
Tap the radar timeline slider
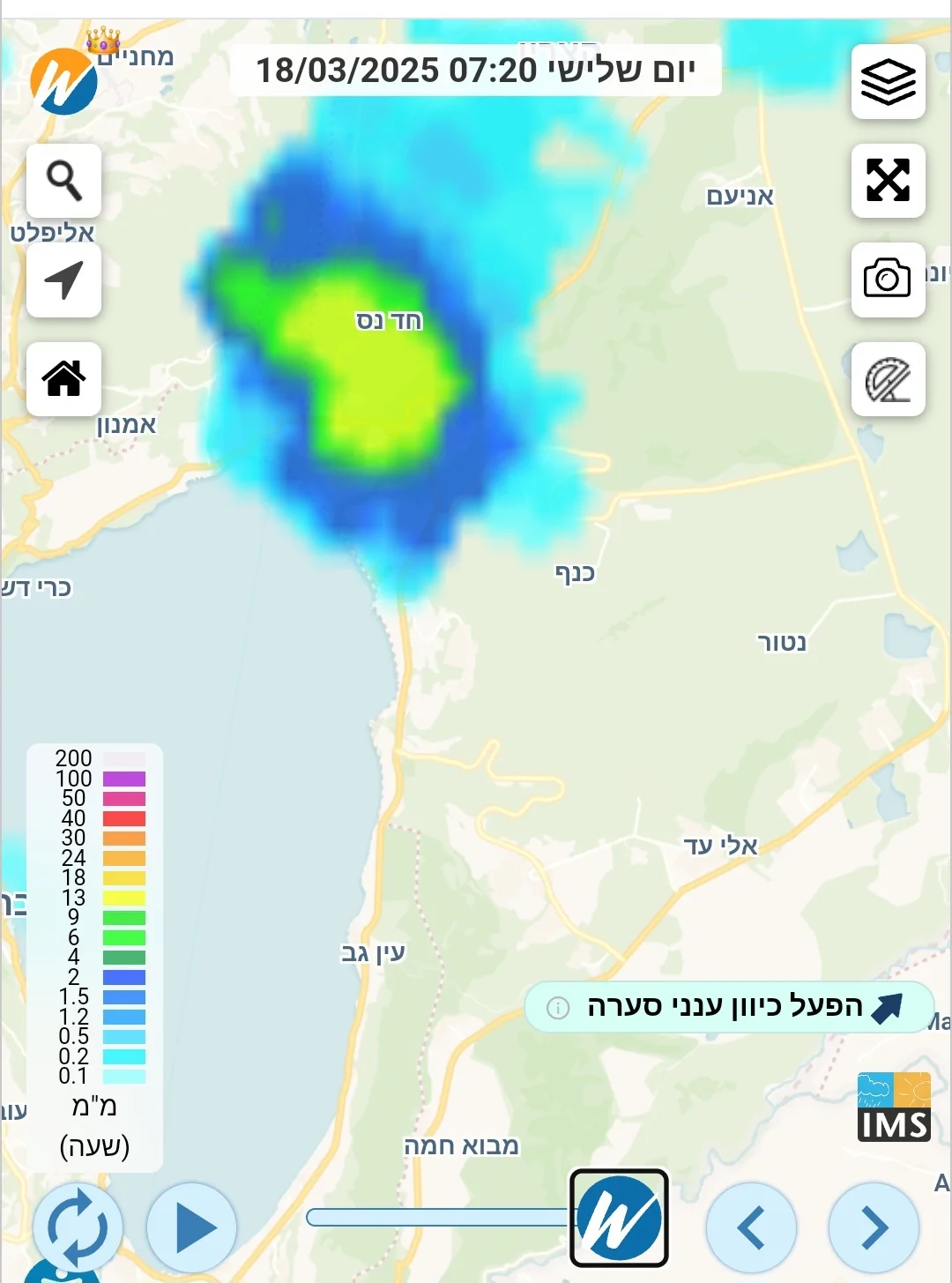[438, 1217]
